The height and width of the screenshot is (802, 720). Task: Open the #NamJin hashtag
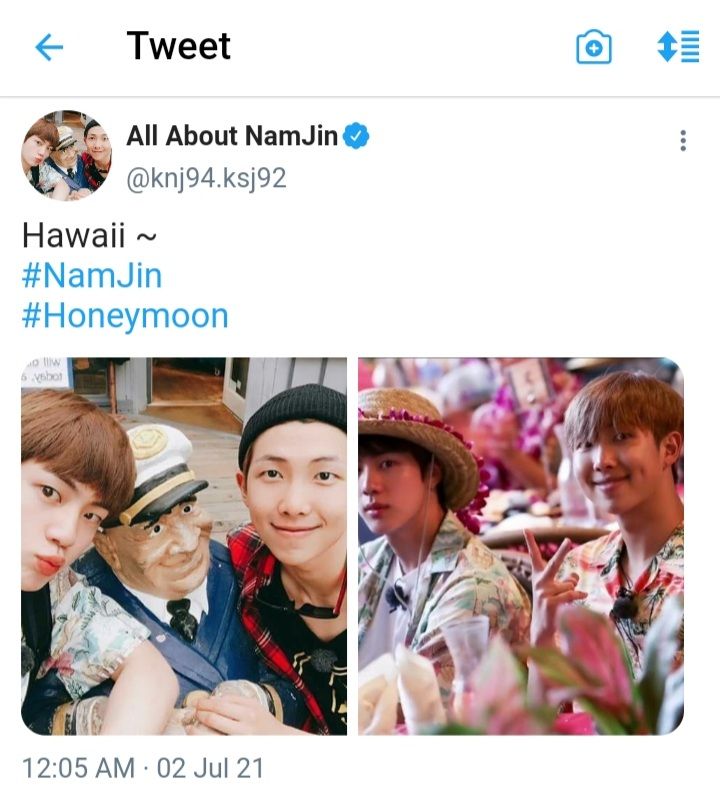click(91, 276)
